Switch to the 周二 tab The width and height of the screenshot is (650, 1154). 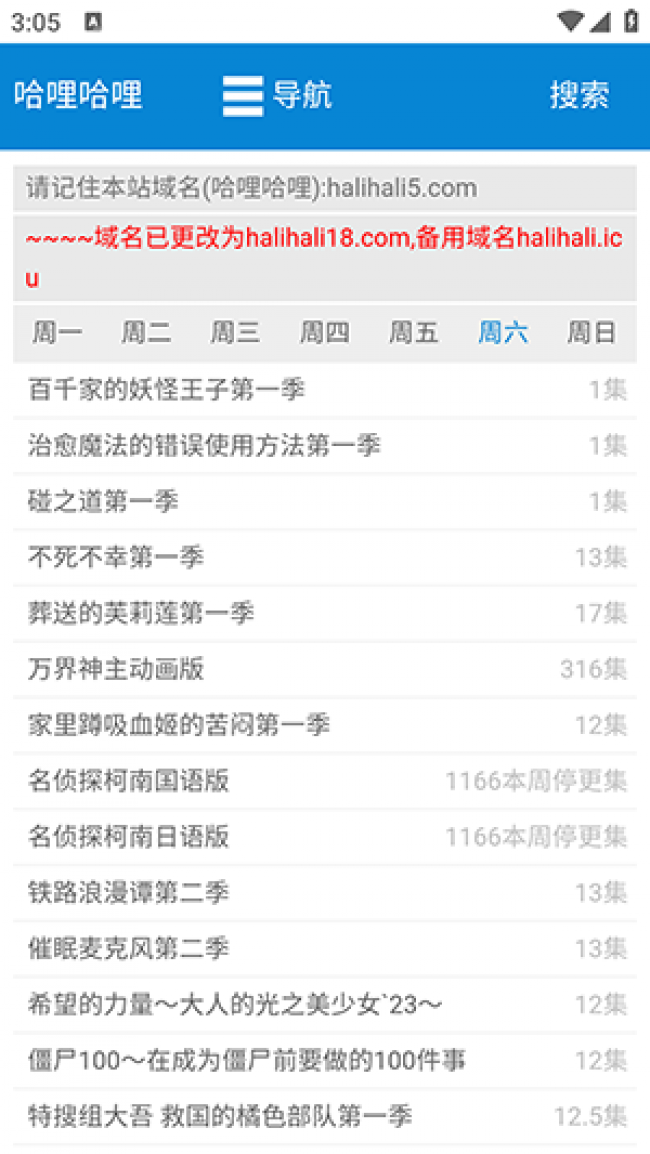point(146,333)
